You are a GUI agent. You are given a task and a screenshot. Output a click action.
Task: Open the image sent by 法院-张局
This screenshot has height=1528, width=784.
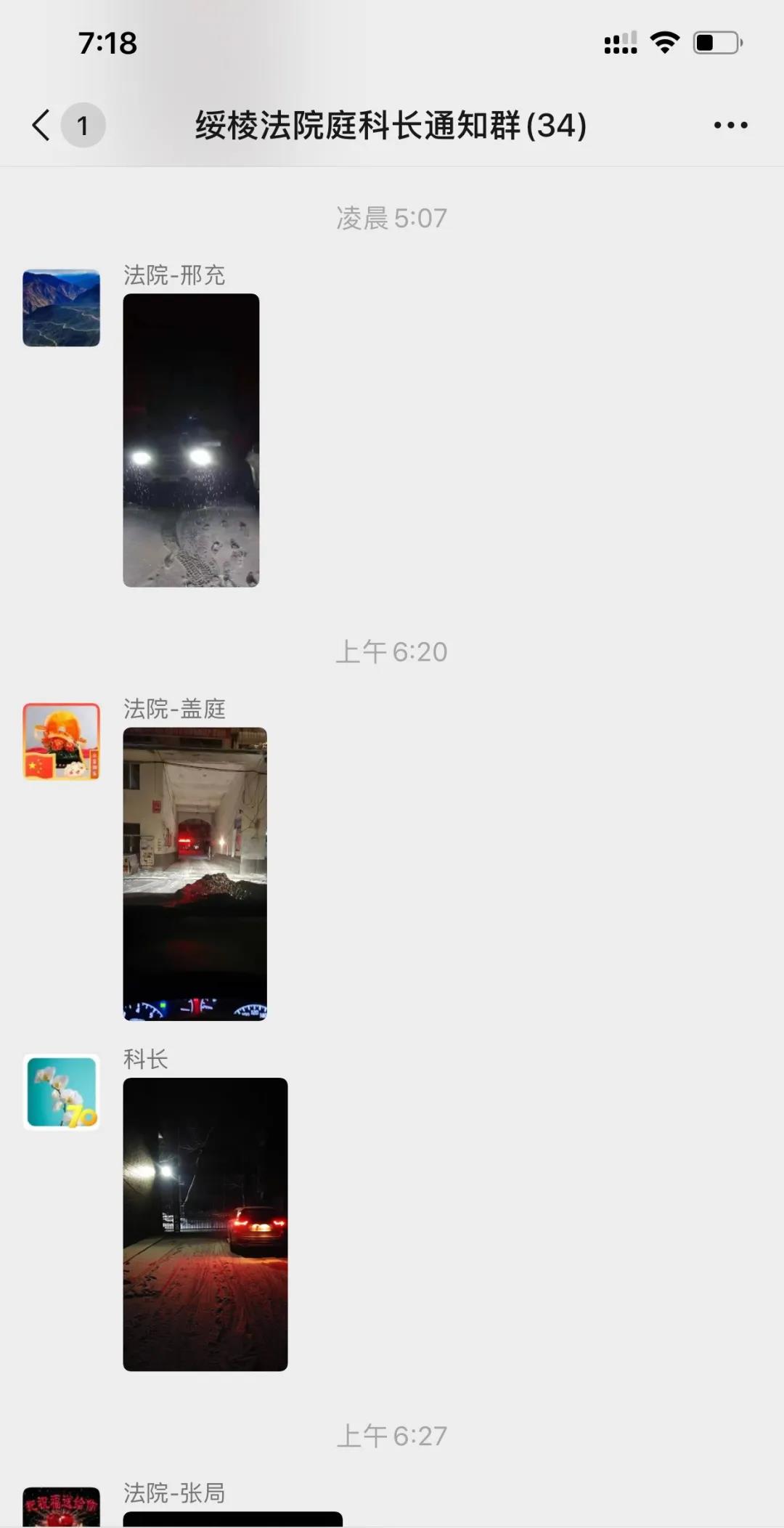pyautogui.click(x=232, y=1519)
